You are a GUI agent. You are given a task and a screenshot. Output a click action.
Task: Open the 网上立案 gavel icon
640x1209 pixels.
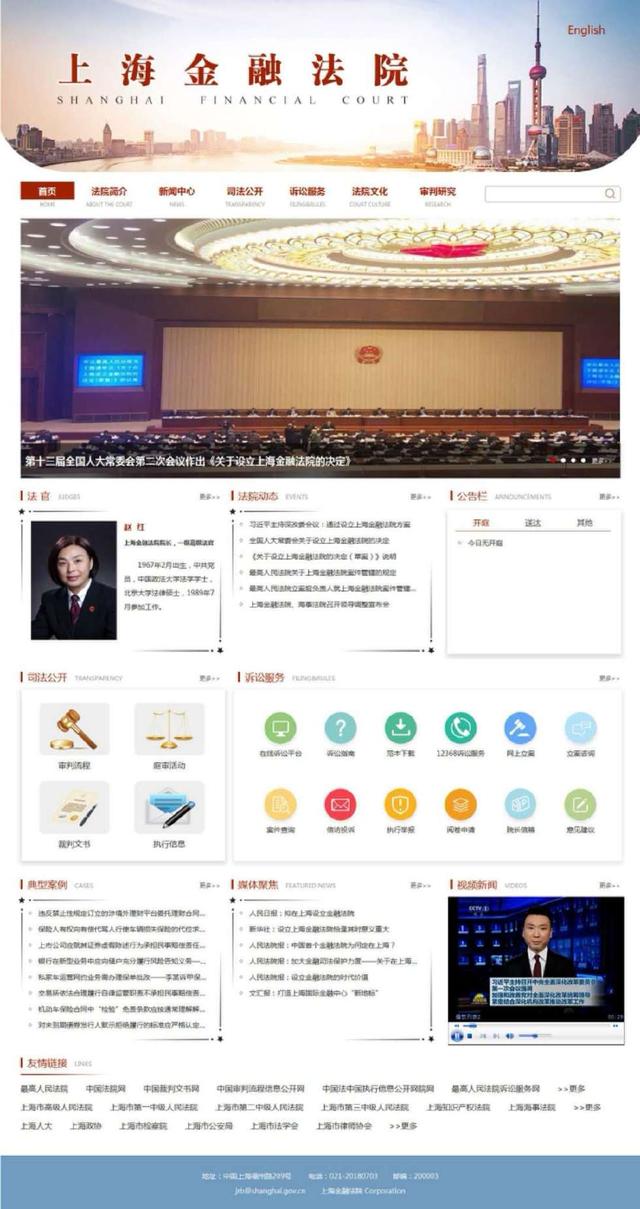[520, 728]
